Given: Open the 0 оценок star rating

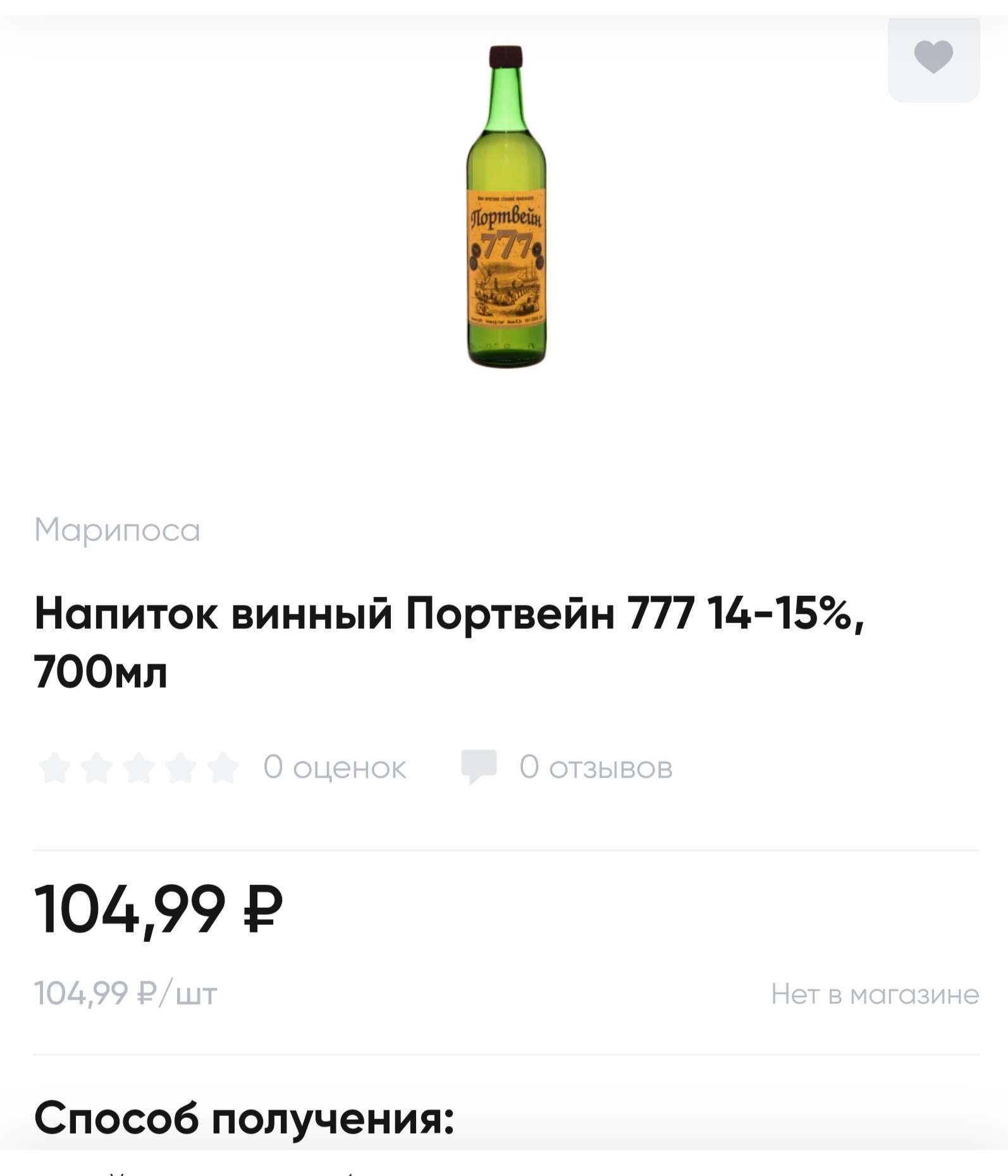Looking at the screenshot, I should click(222, 767).
